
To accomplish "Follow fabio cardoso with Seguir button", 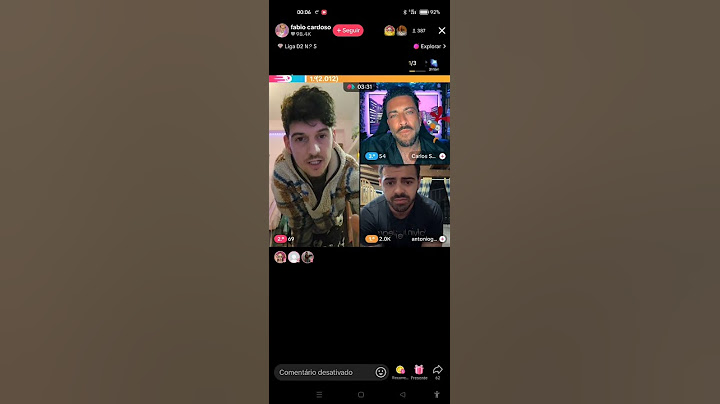I will point(348,31).
